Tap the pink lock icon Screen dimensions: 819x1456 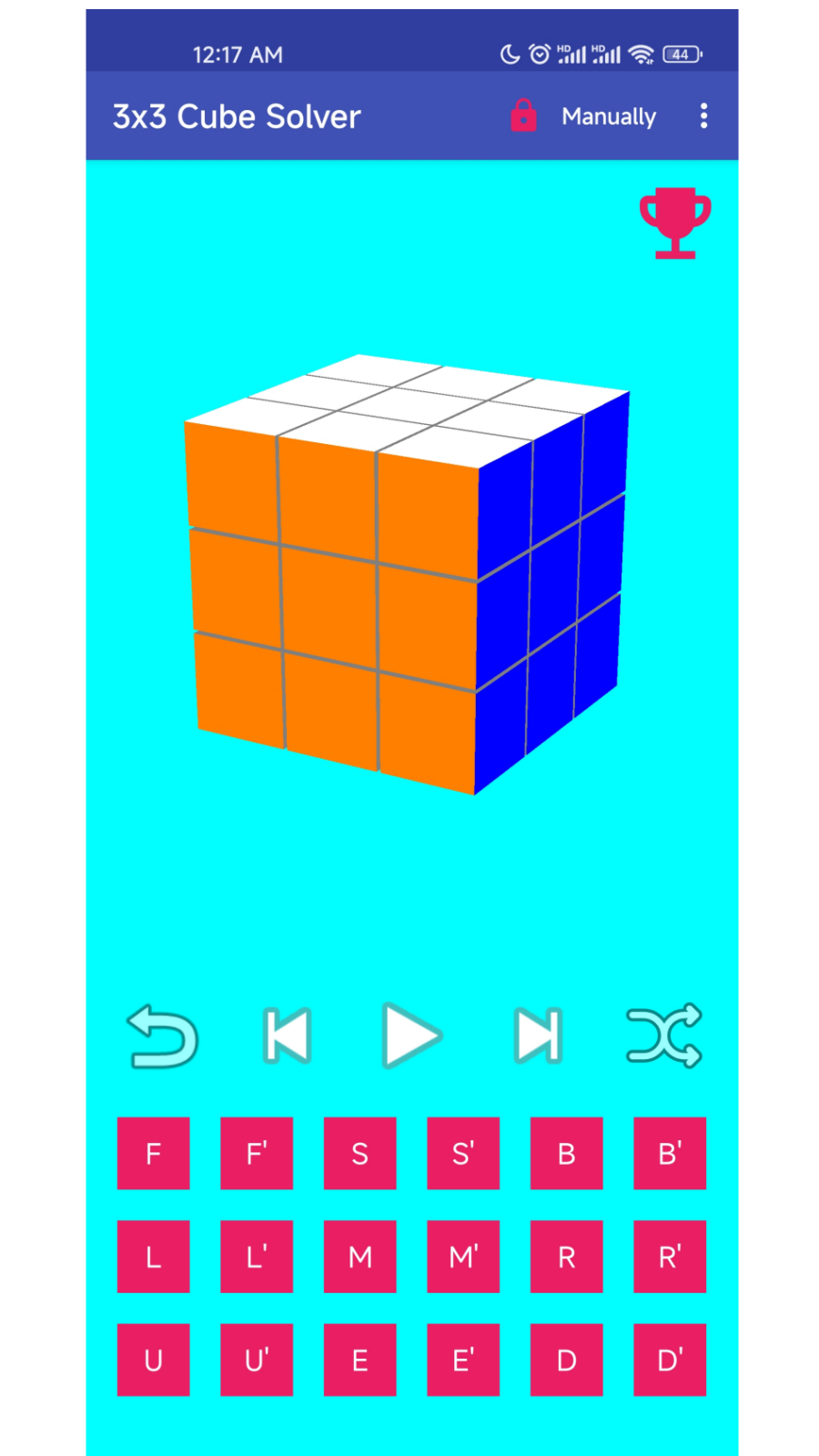click(523, 116)
